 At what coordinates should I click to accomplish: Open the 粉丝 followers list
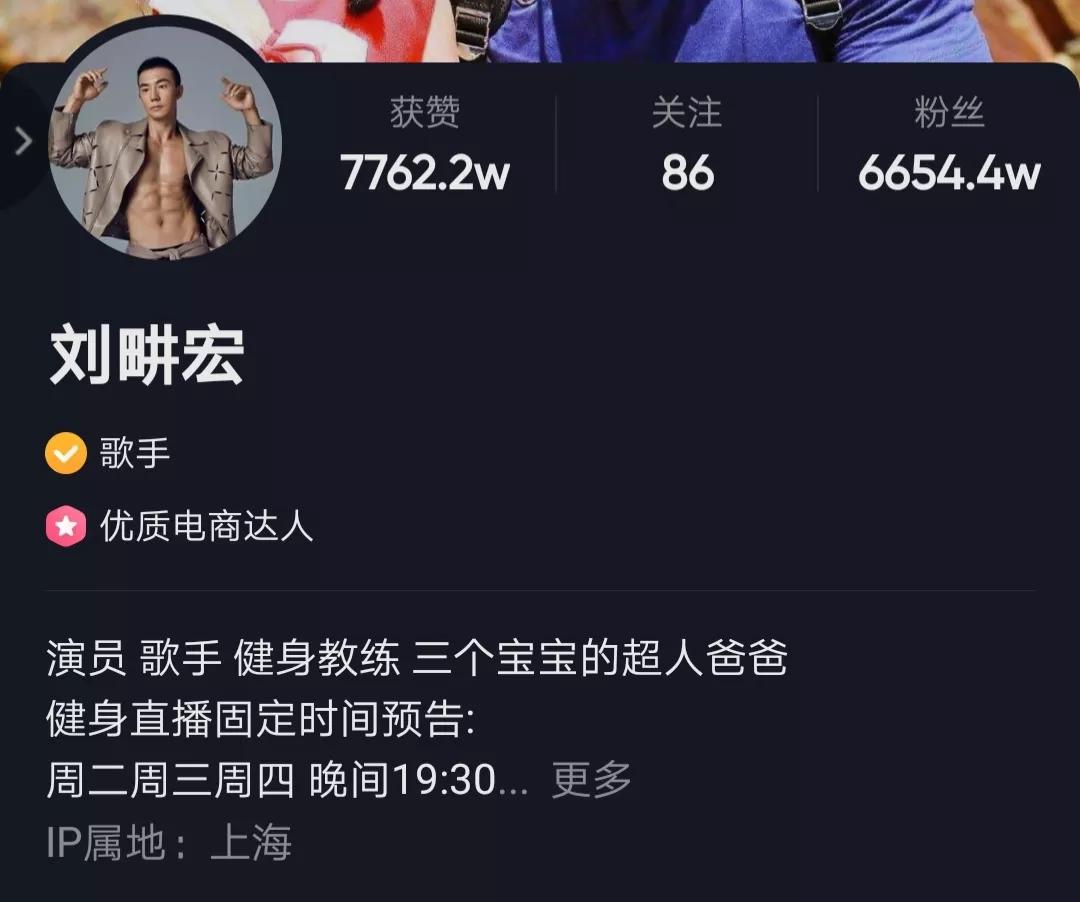click(949, 146)
